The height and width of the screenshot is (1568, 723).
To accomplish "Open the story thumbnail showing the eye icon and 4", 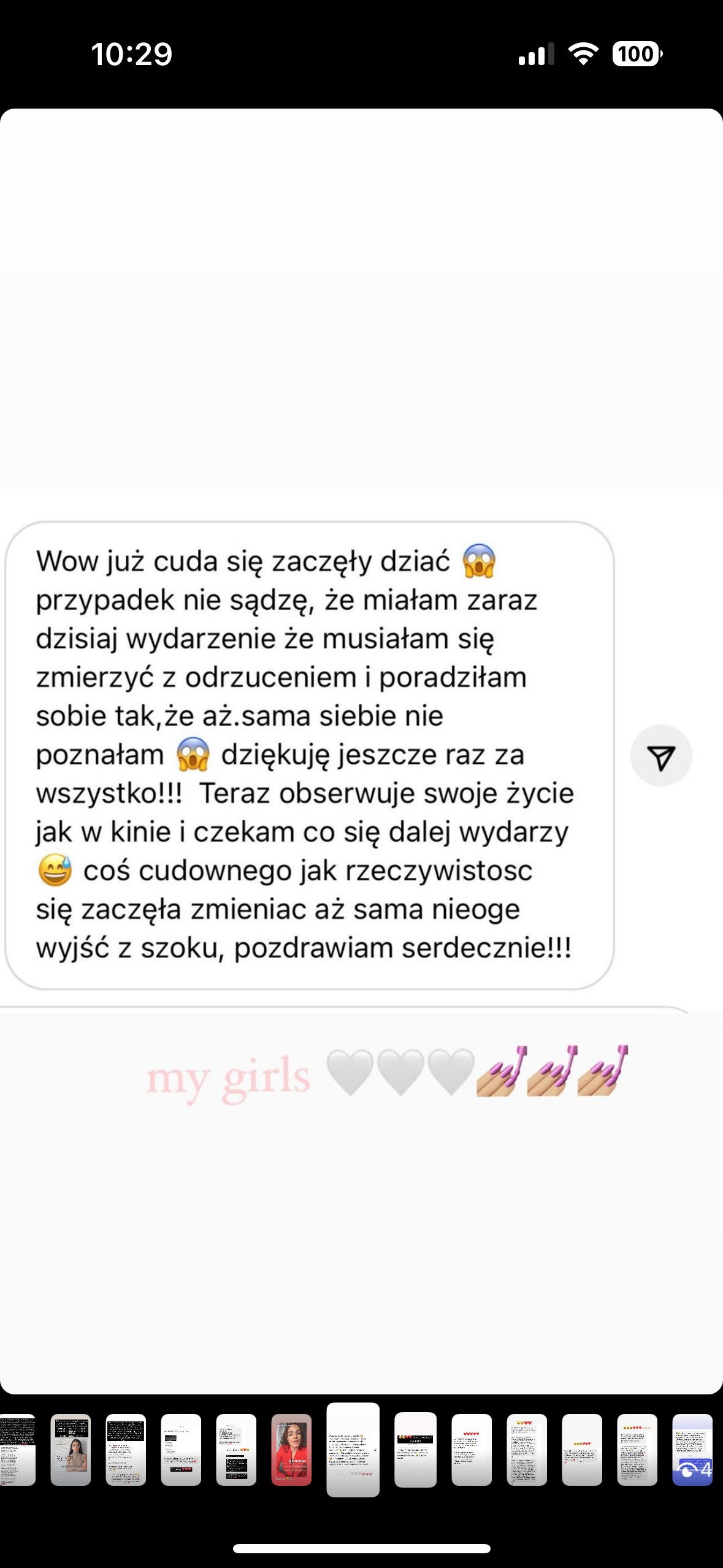I will [692, 1450].
